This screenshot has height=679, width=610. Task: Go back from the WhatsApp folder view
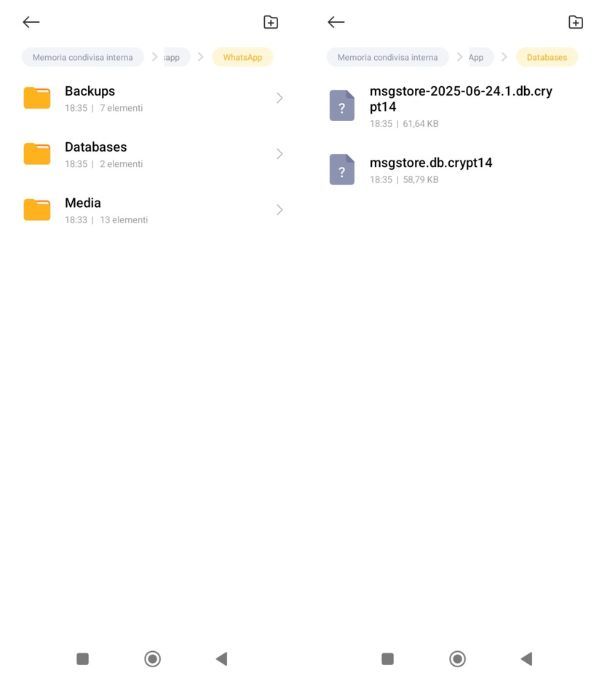pyautogui.click(x=31, y=22)
